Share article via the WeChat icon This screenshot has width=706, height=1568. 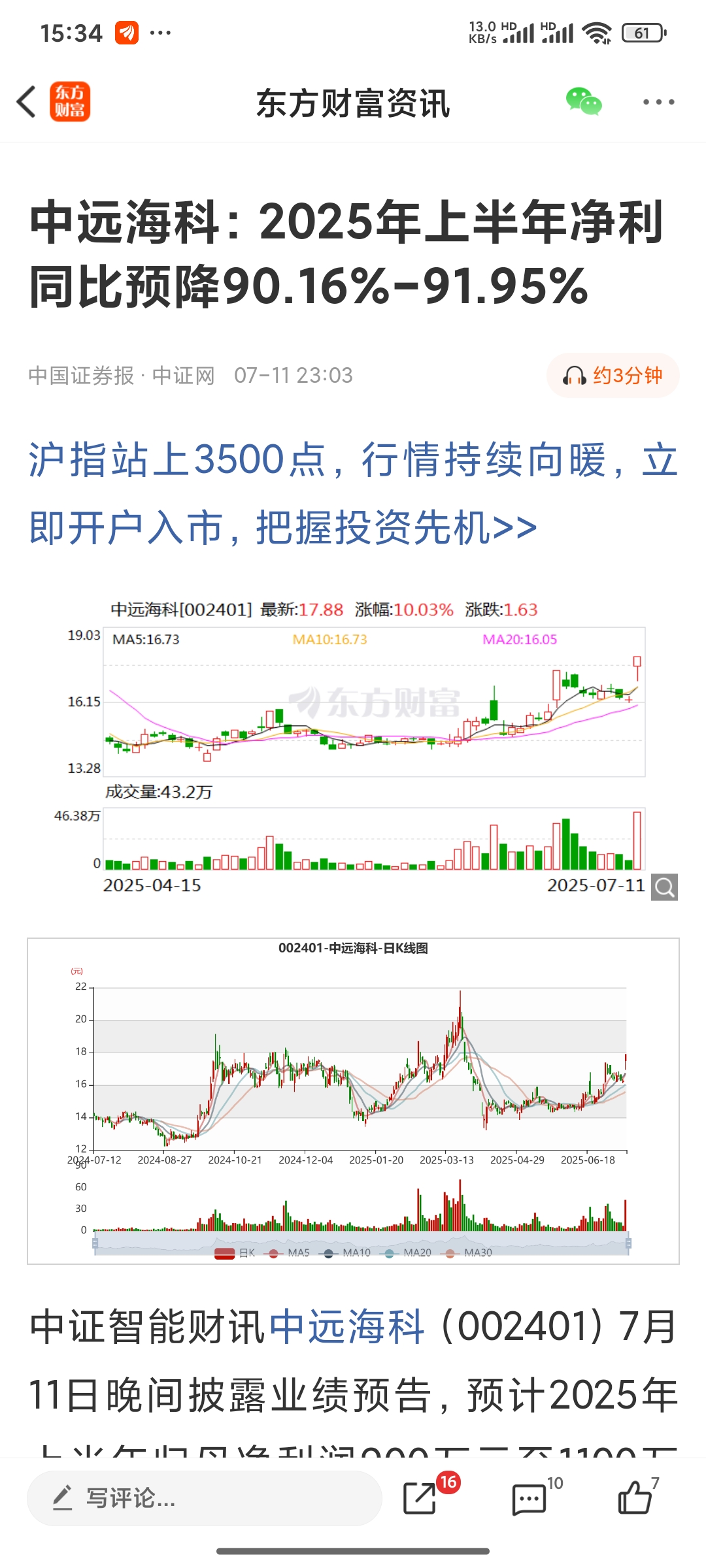pyautogui.click(x=584, y=102)
